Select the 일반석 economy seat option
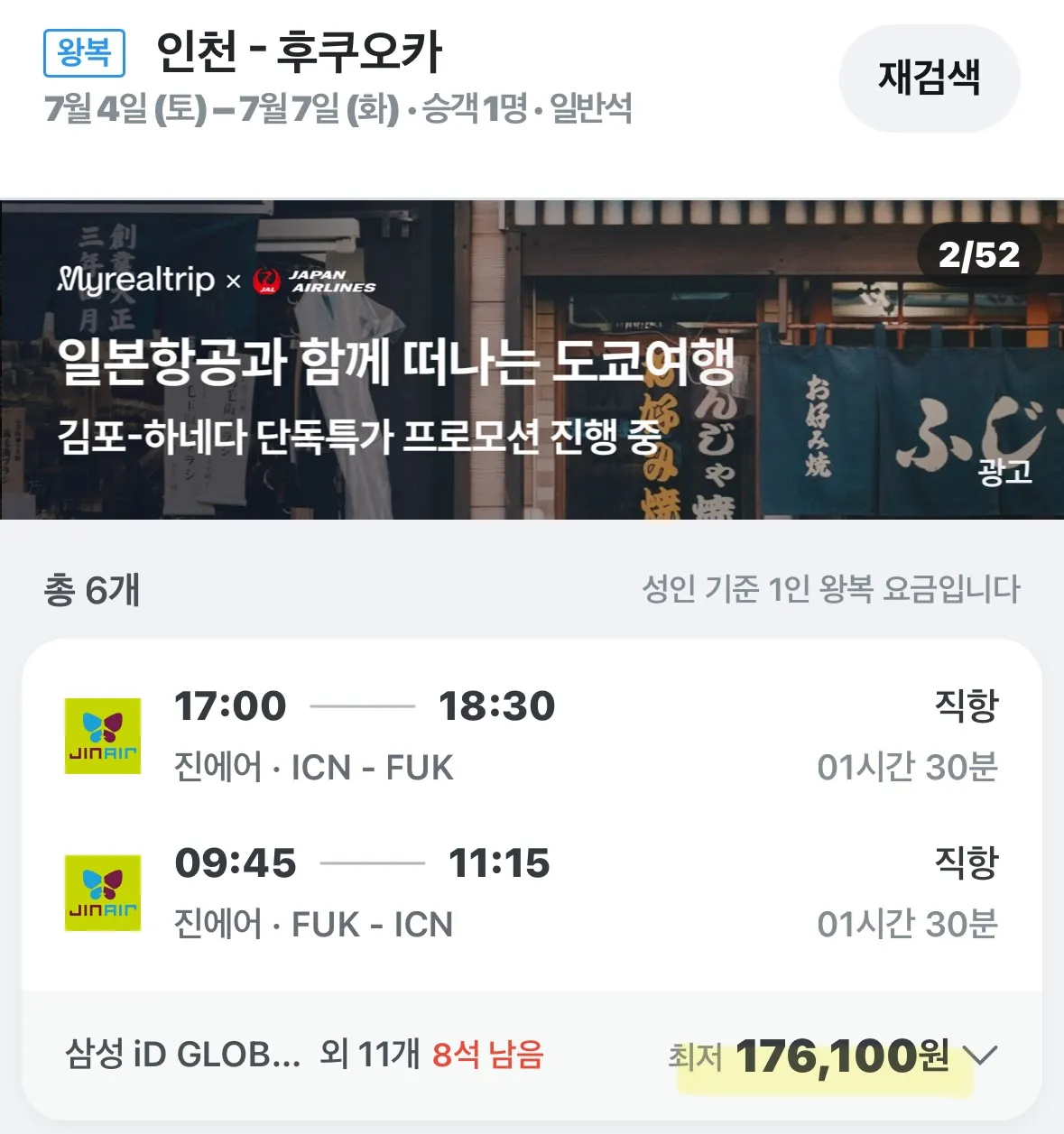This screenshot has height=1134, width=1064. (x=597, y=111)
